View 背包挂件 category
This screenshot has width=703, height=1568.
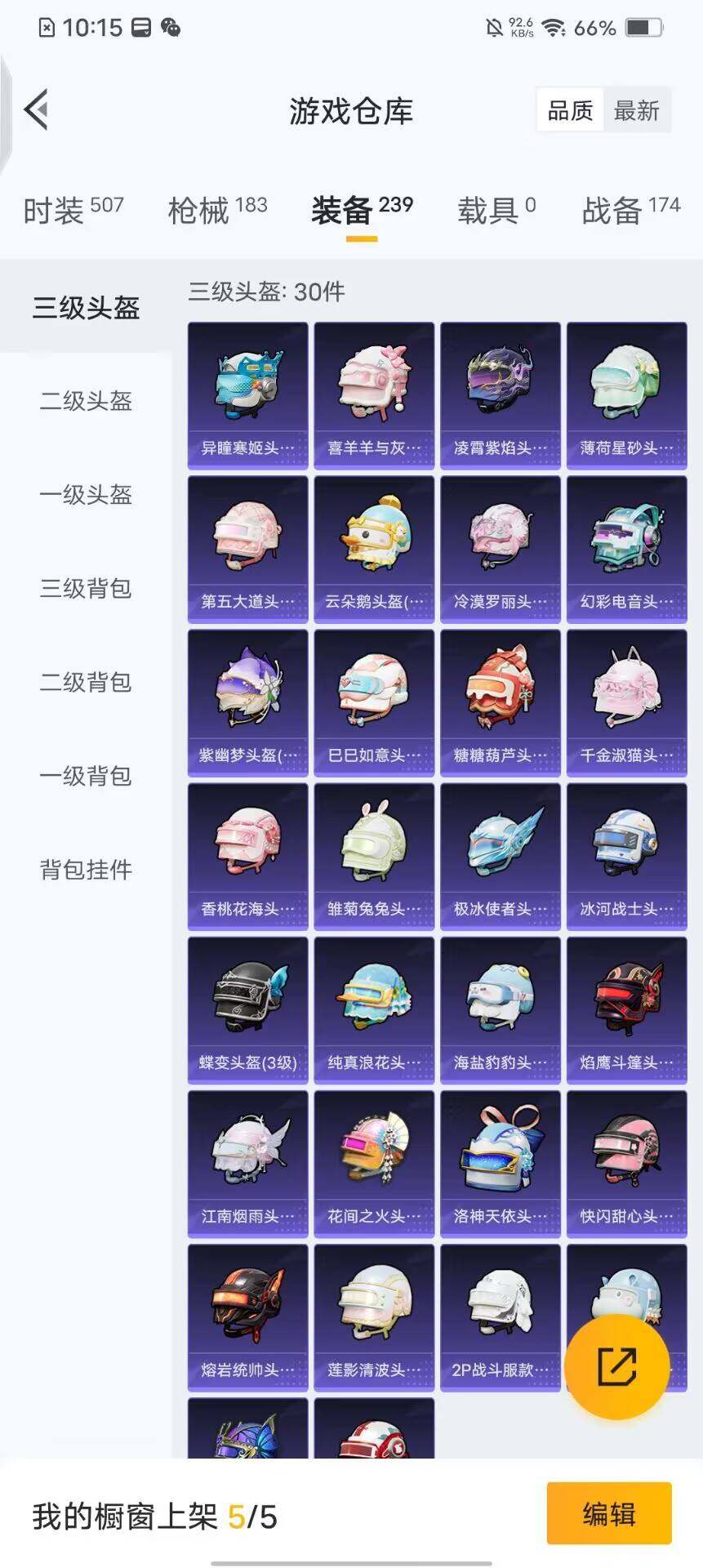click(x=86, y=870)
